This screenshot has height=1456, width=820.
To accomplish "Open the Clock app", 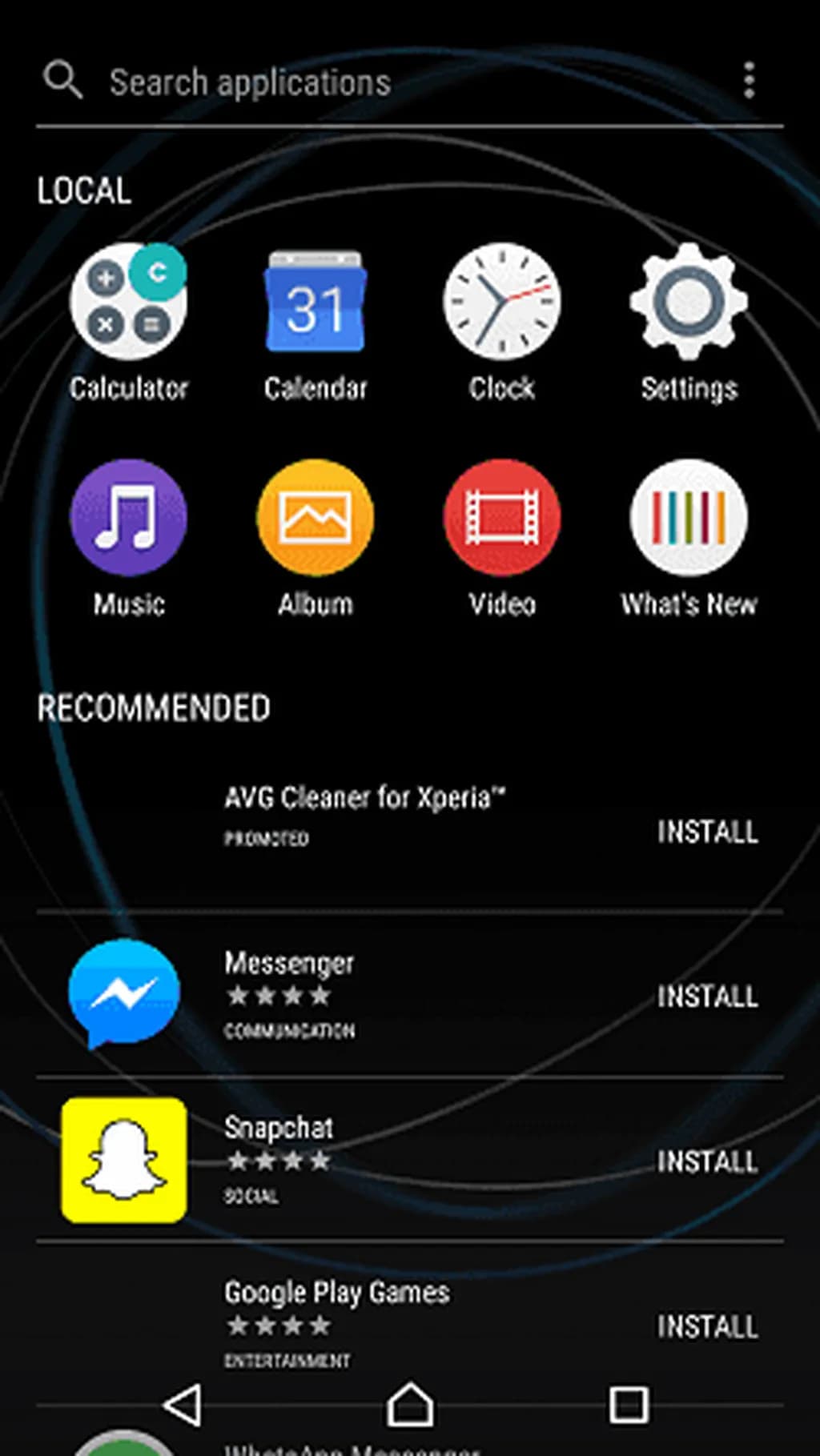I will point(502,302).
